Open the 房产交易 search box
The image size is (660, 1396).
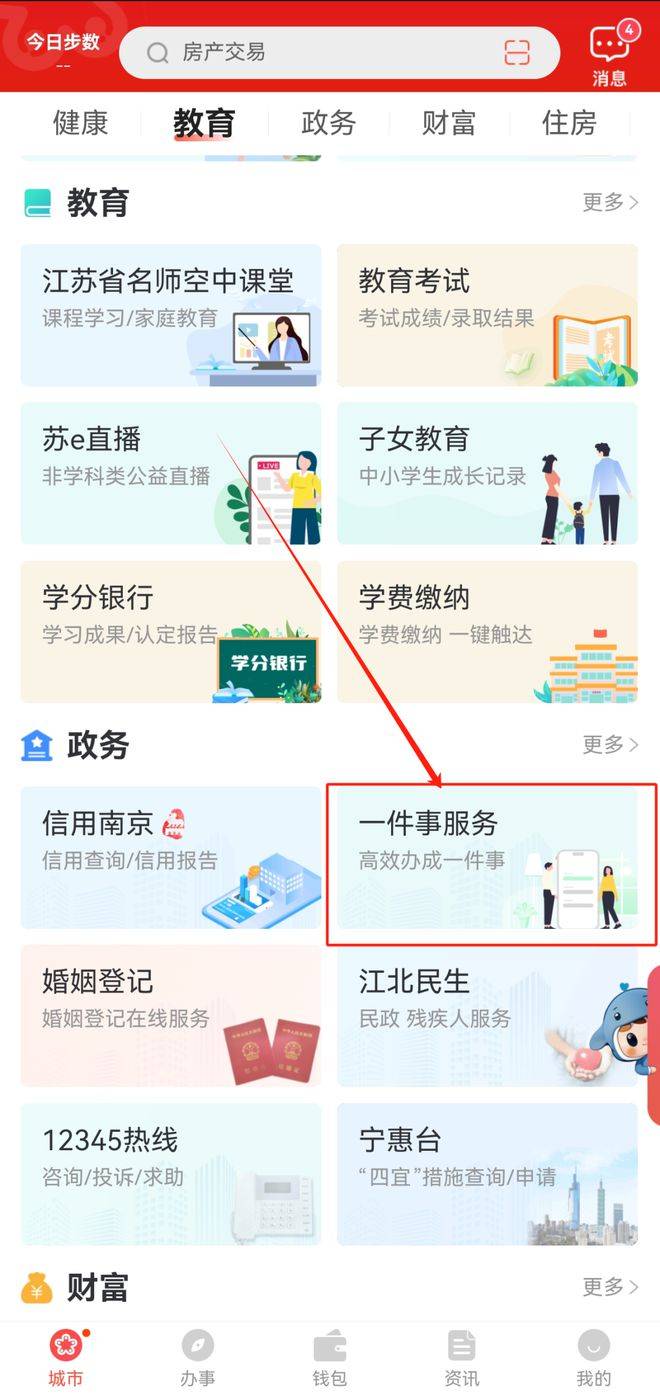pos(320,52)
